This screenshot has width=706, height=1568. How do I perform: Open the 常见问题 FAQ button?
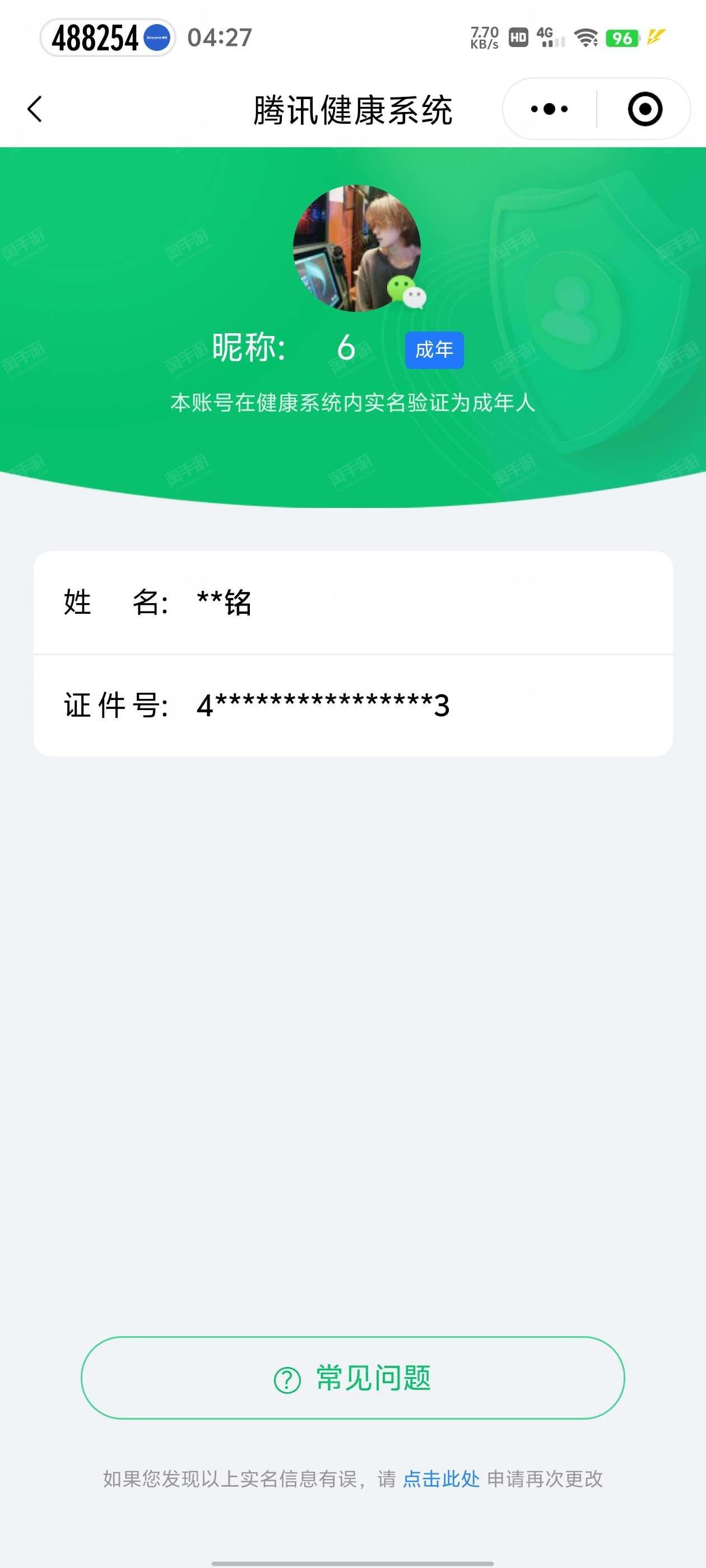[x=352, y=1378]
